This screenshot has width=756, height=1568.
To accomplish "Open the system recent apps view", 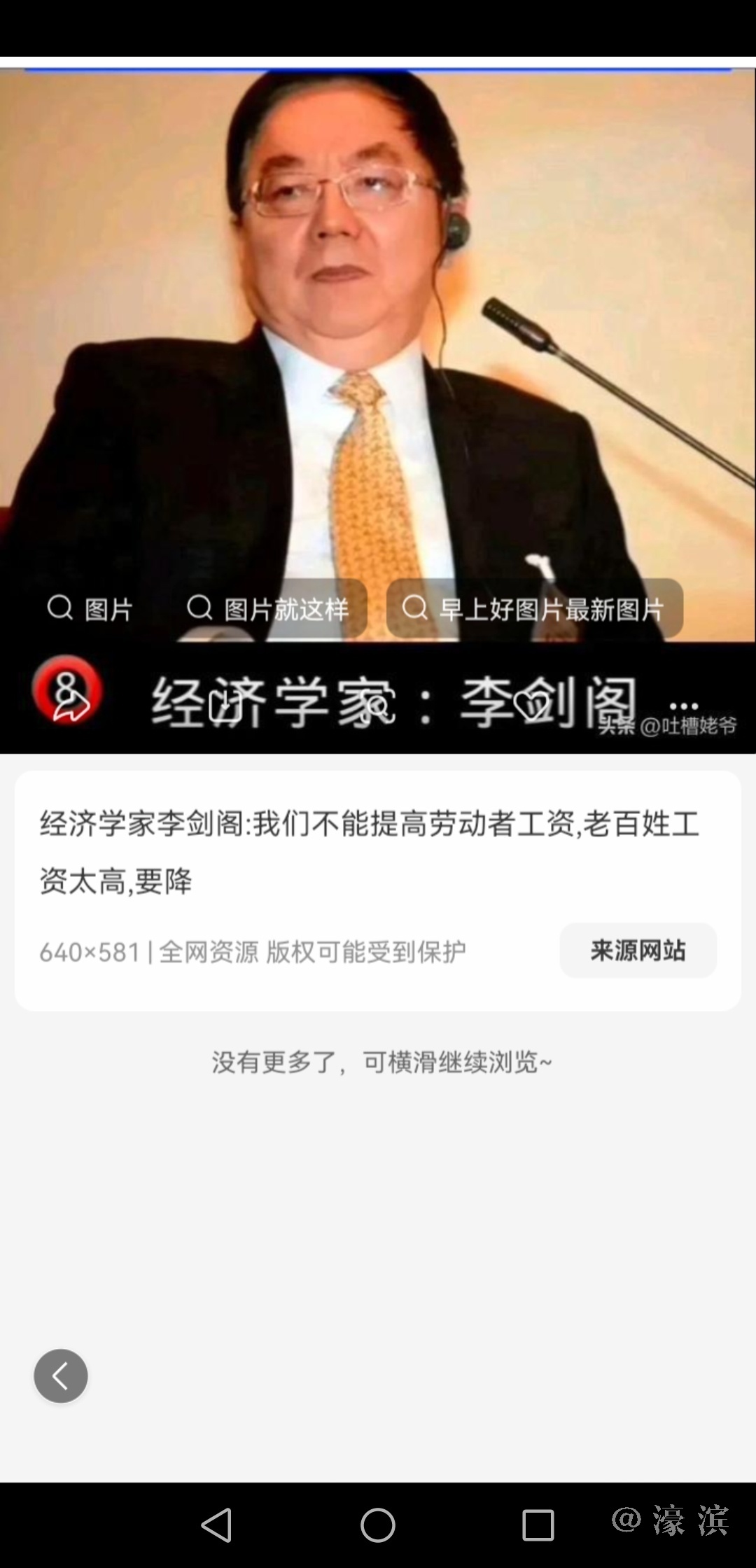I will (x=538, y=1525).
